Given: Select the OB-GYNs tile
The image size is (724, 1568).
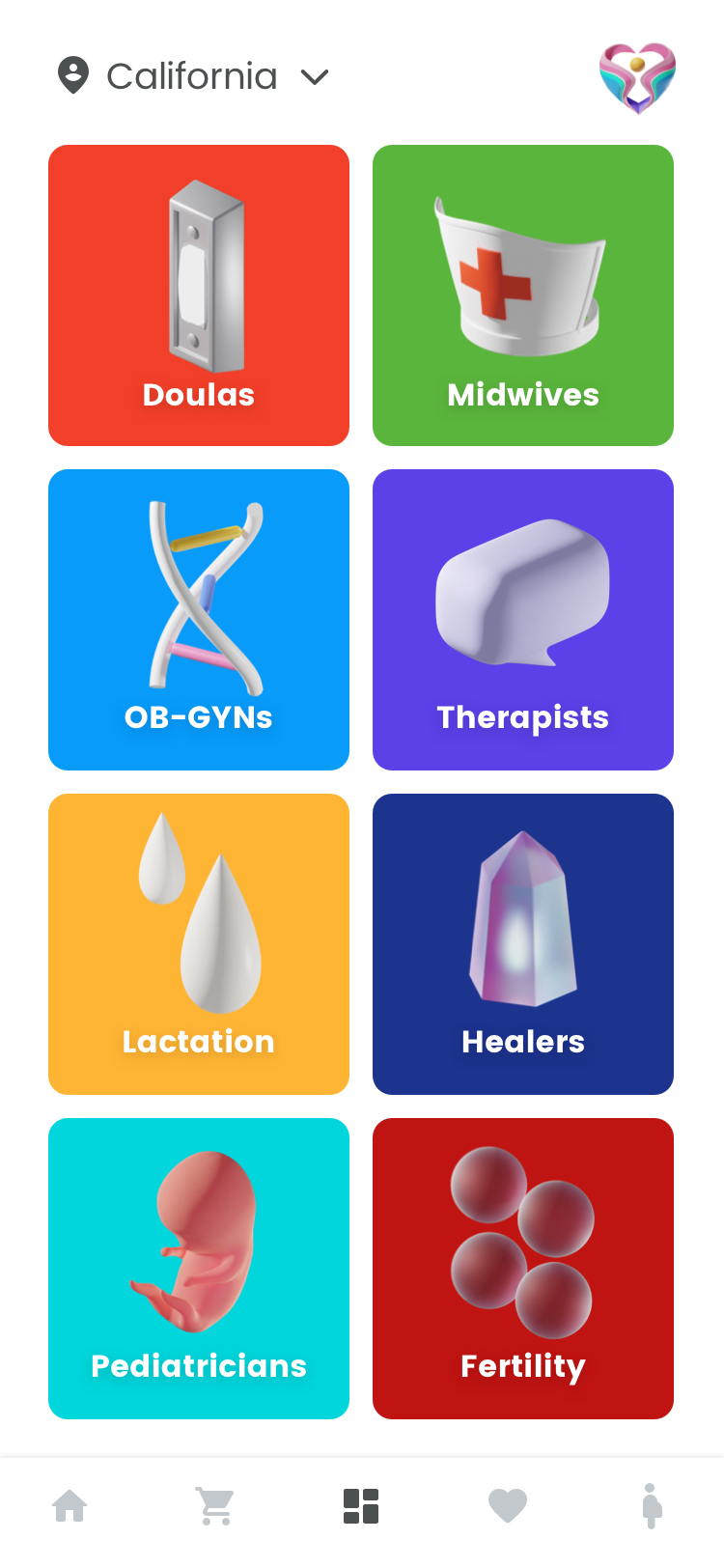Looking at the screenshot, I should [199, 620].
